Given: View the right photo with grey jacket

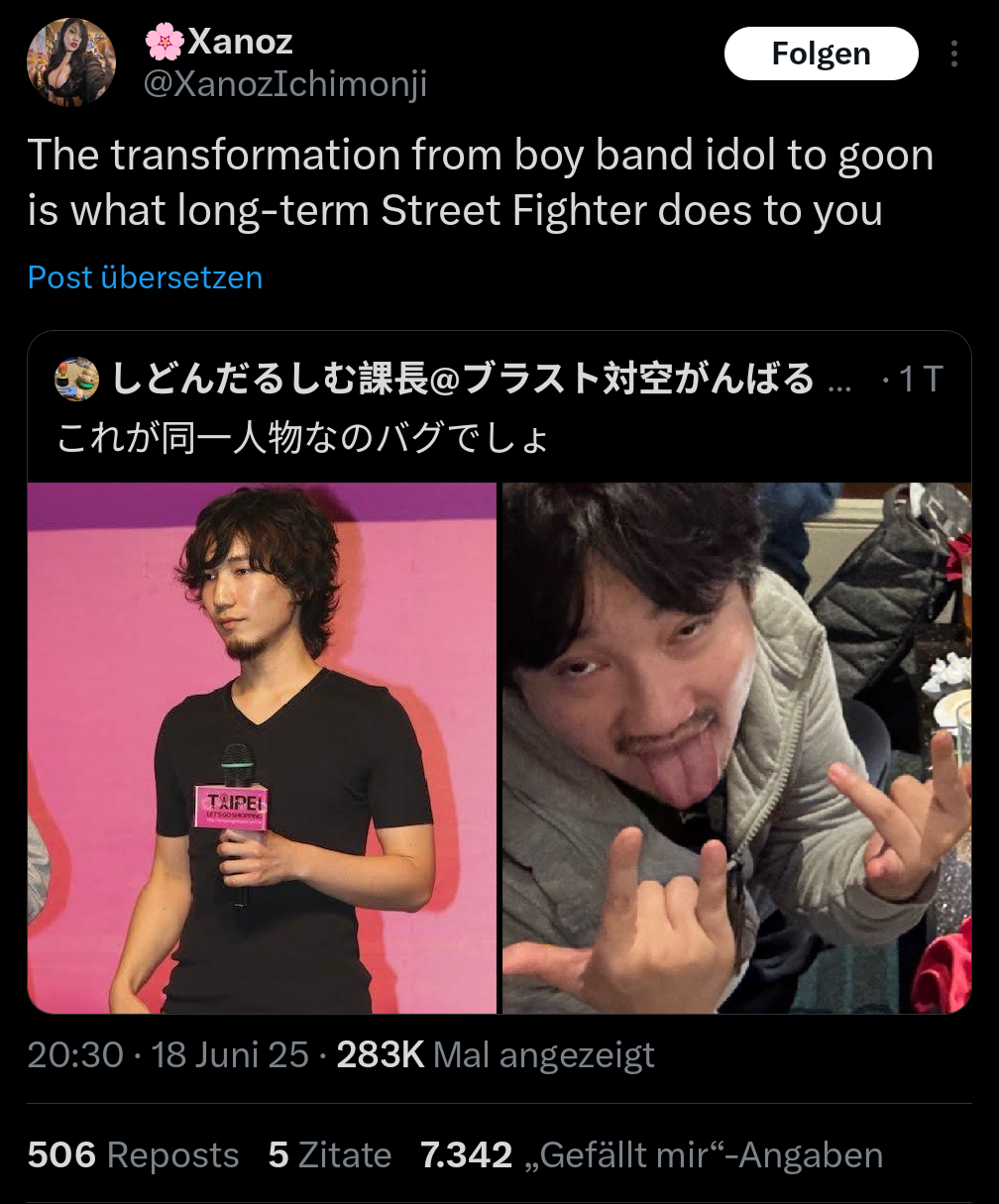Looking at the screenshot, I should (736, 747).
